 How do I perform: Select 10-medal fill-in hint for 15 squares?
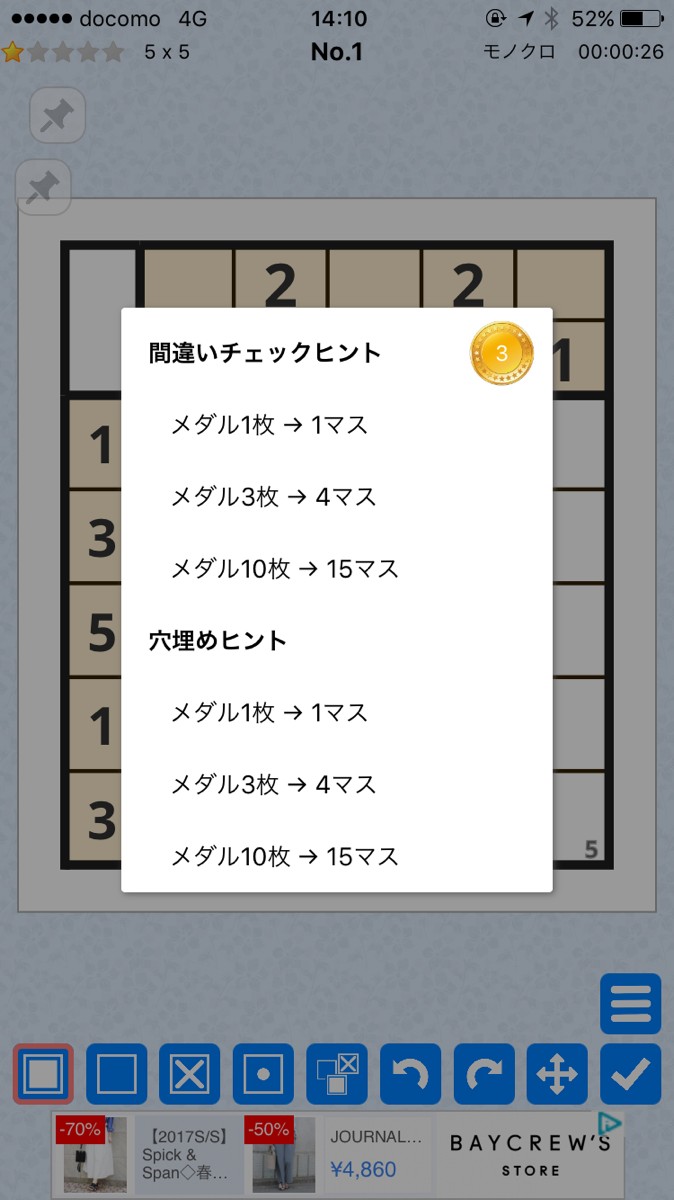click(x=285, y=857)
